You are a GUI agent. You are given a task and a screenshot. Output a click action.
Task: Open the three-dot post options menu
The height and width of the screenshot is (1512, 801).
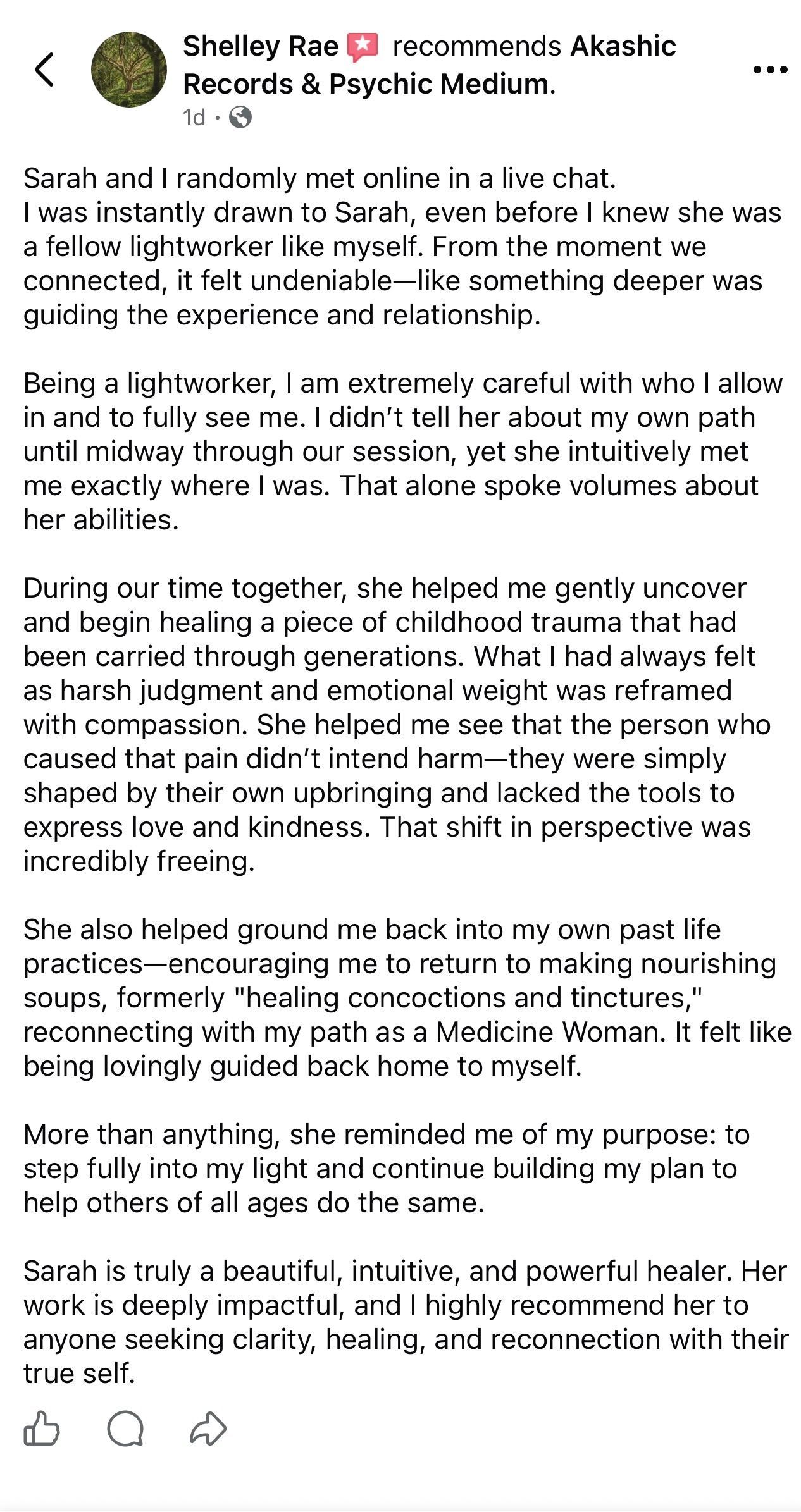click(x=770, y=69)
